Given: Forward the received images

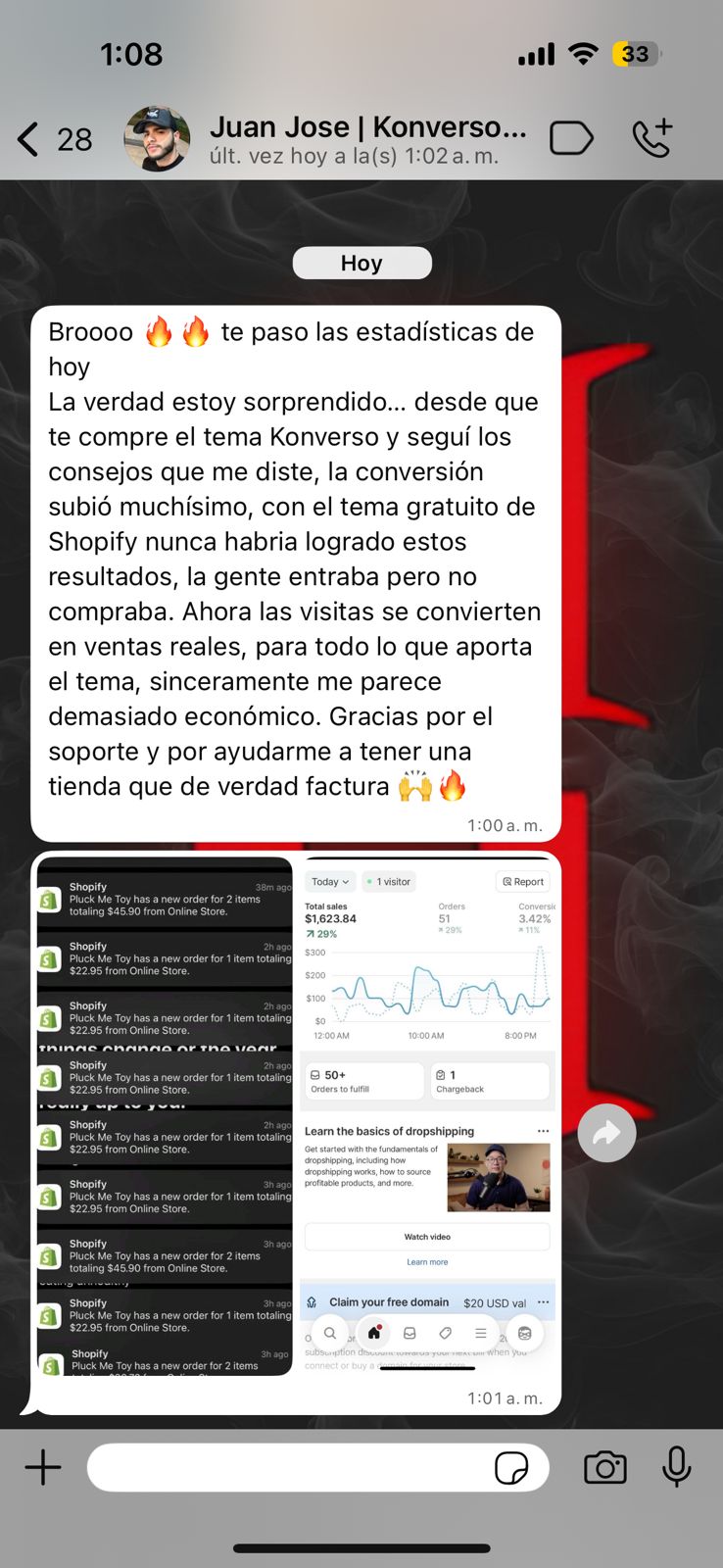Looking at the screenshot, I should coord(606,1134).
